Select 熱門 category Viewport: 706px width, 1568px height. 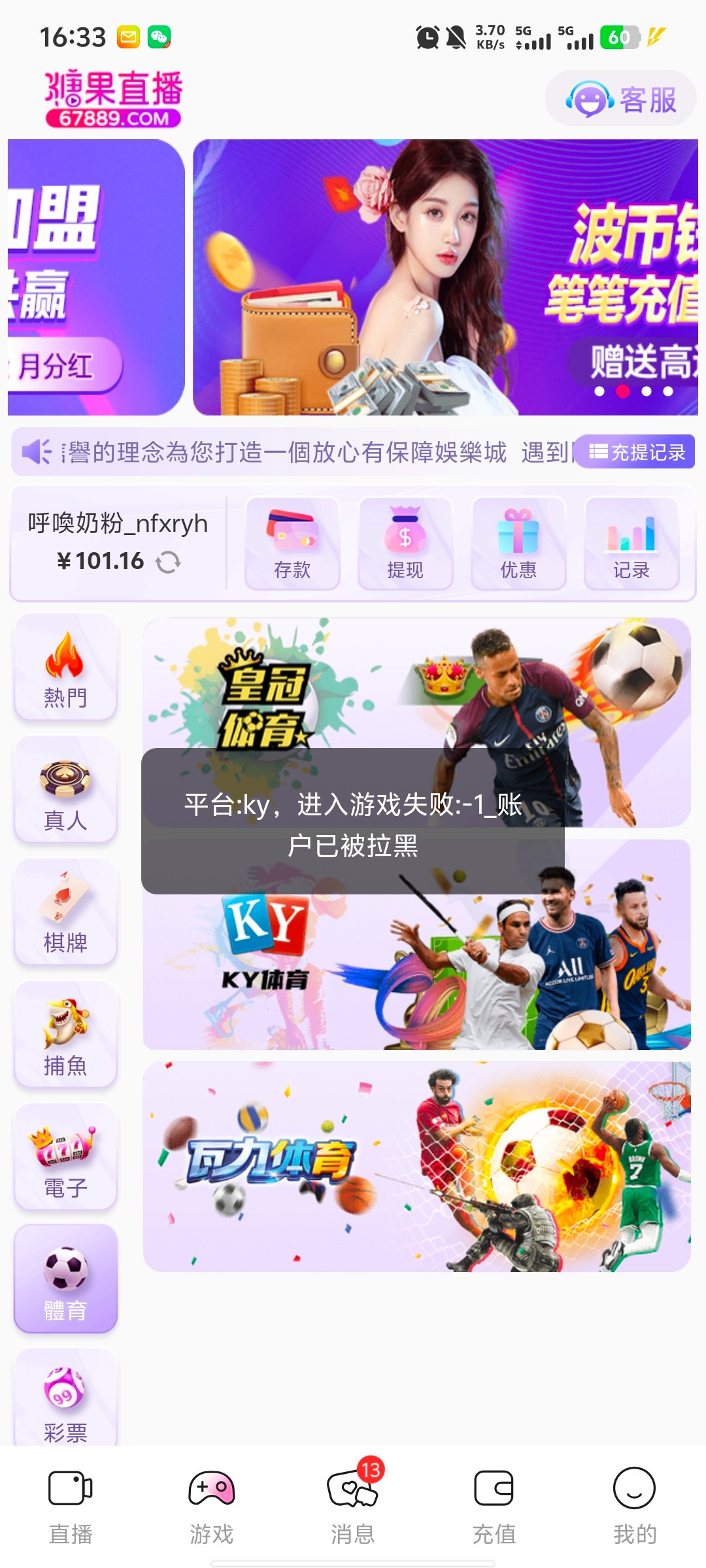[x=65, y=668]
